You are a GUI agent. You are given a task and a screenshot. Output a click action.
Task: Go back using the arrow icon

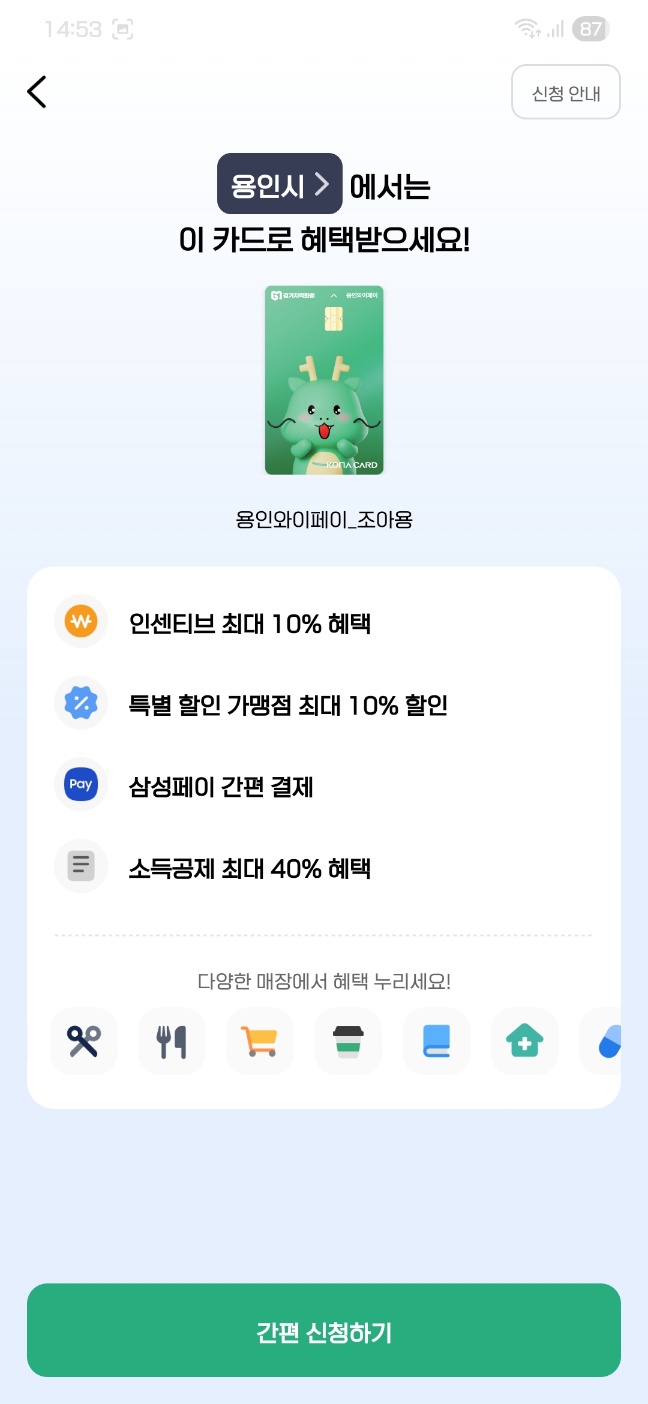(x=37, y=92)
